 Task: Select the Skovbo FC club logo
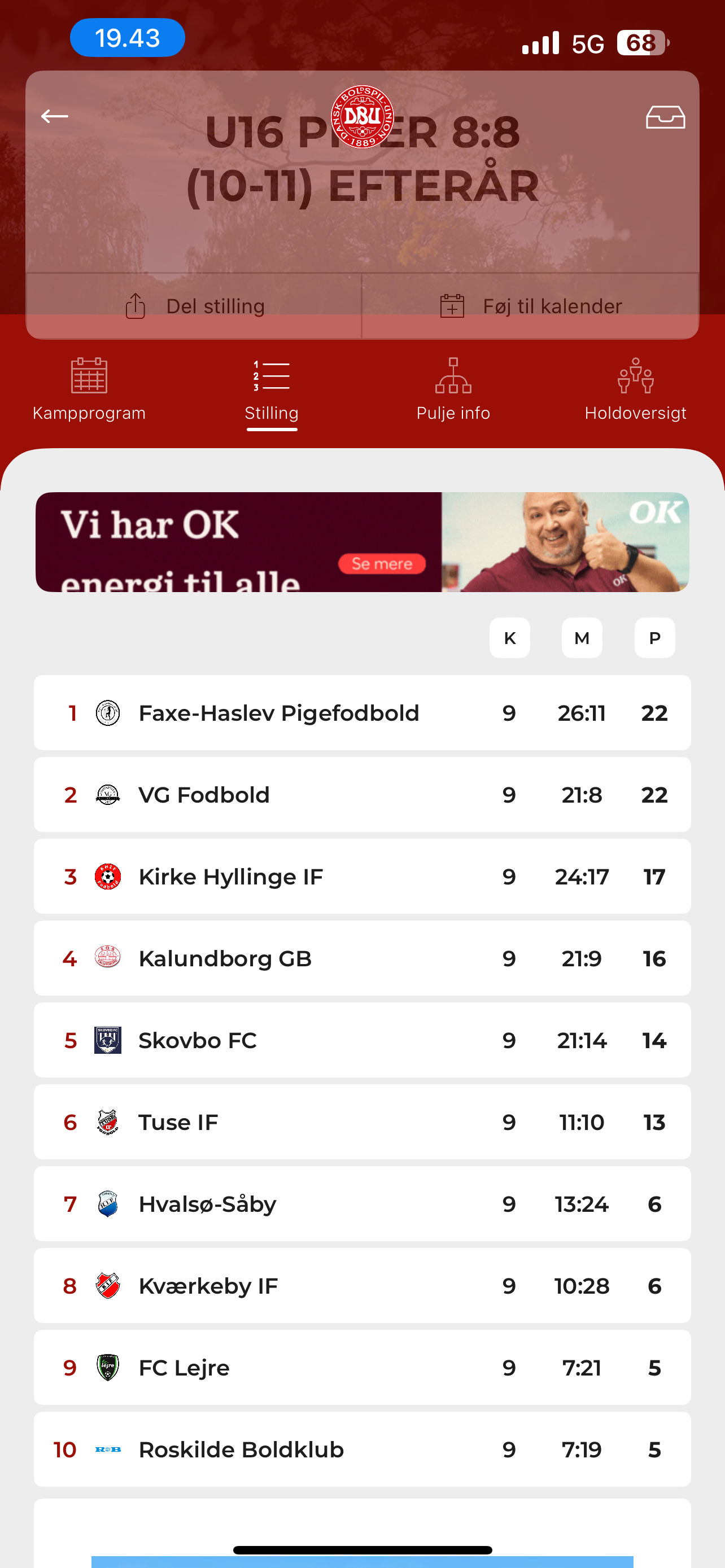107,1040
